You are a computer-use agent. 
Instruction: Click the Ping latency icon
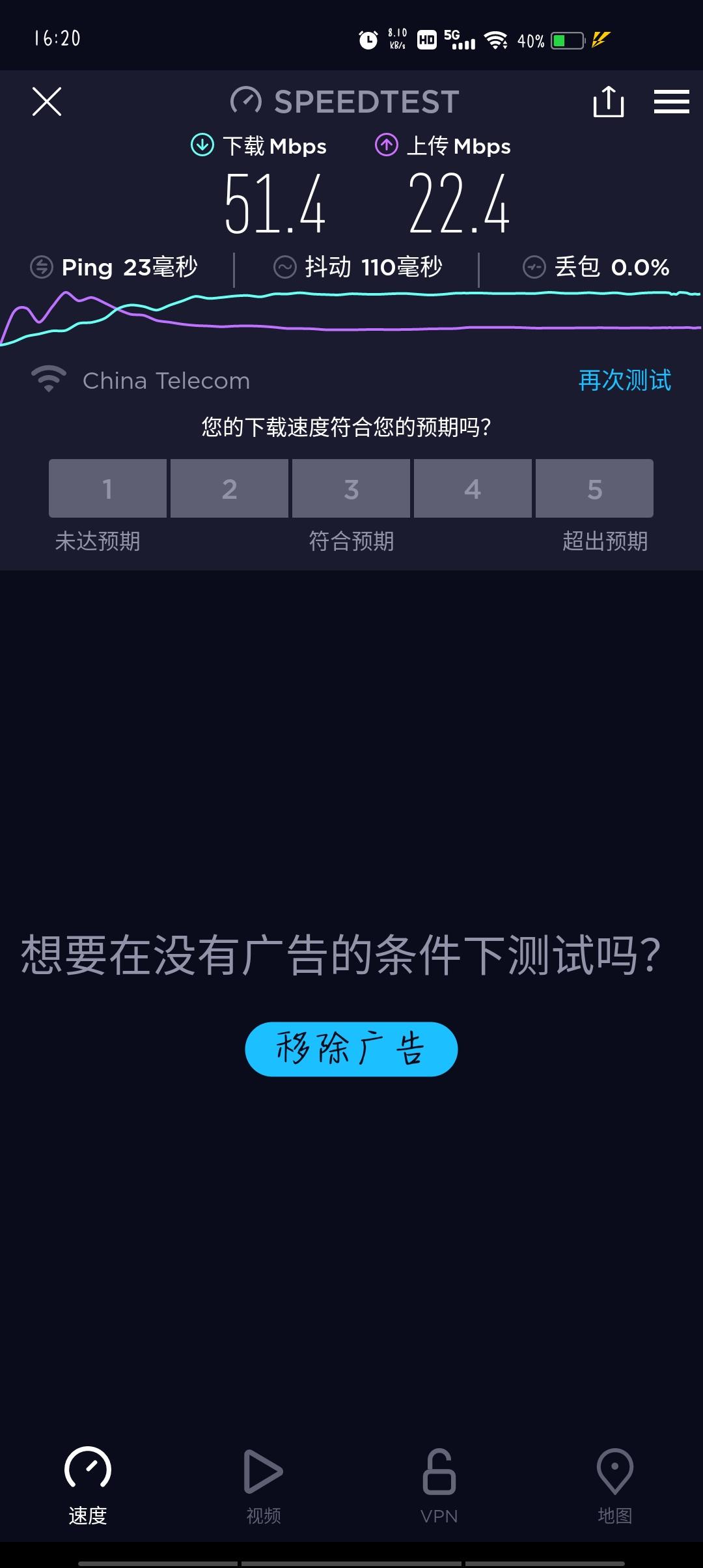pyautogui.click(x=40, y=266)
